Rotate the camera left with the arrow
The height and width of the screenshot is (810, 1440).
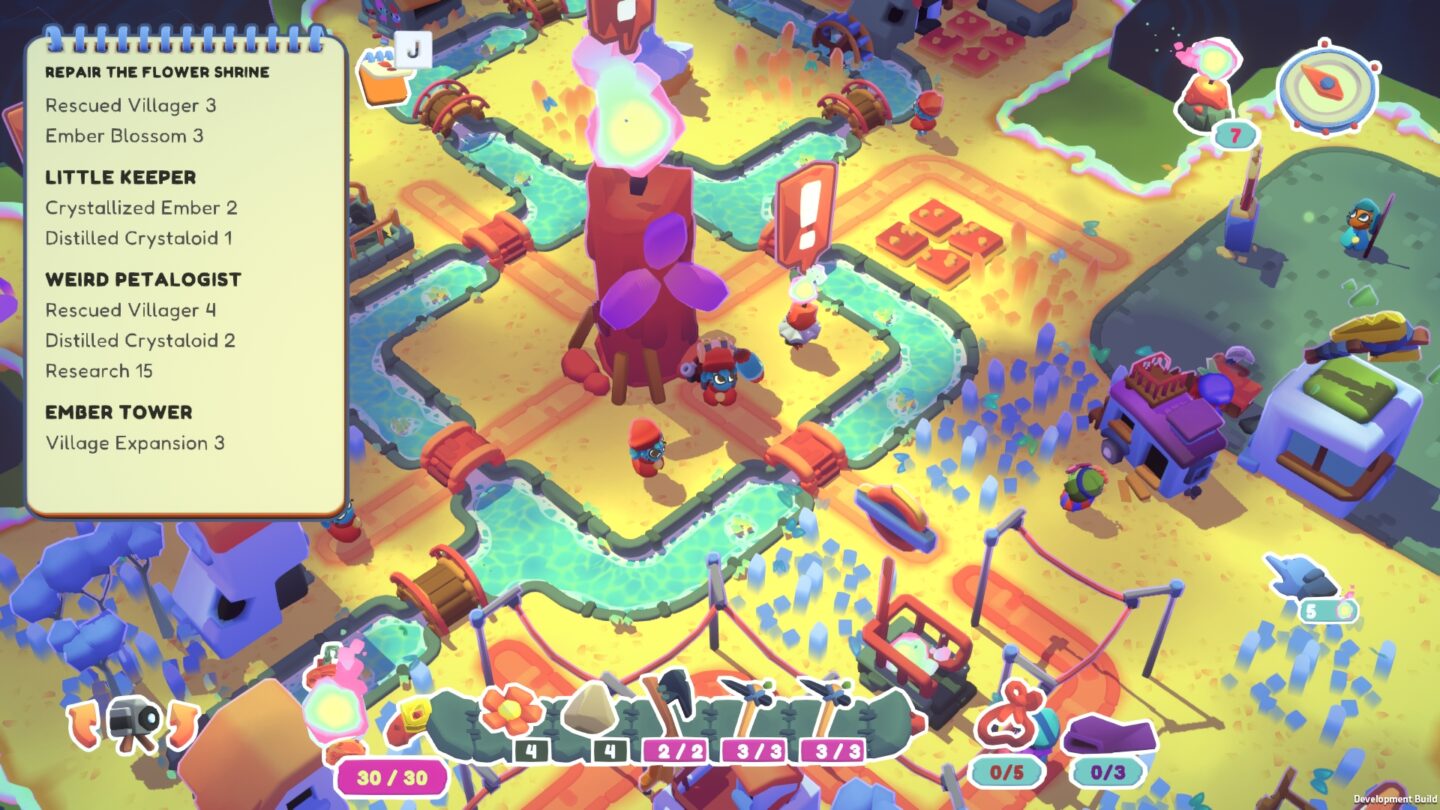(x=85, y=724)
